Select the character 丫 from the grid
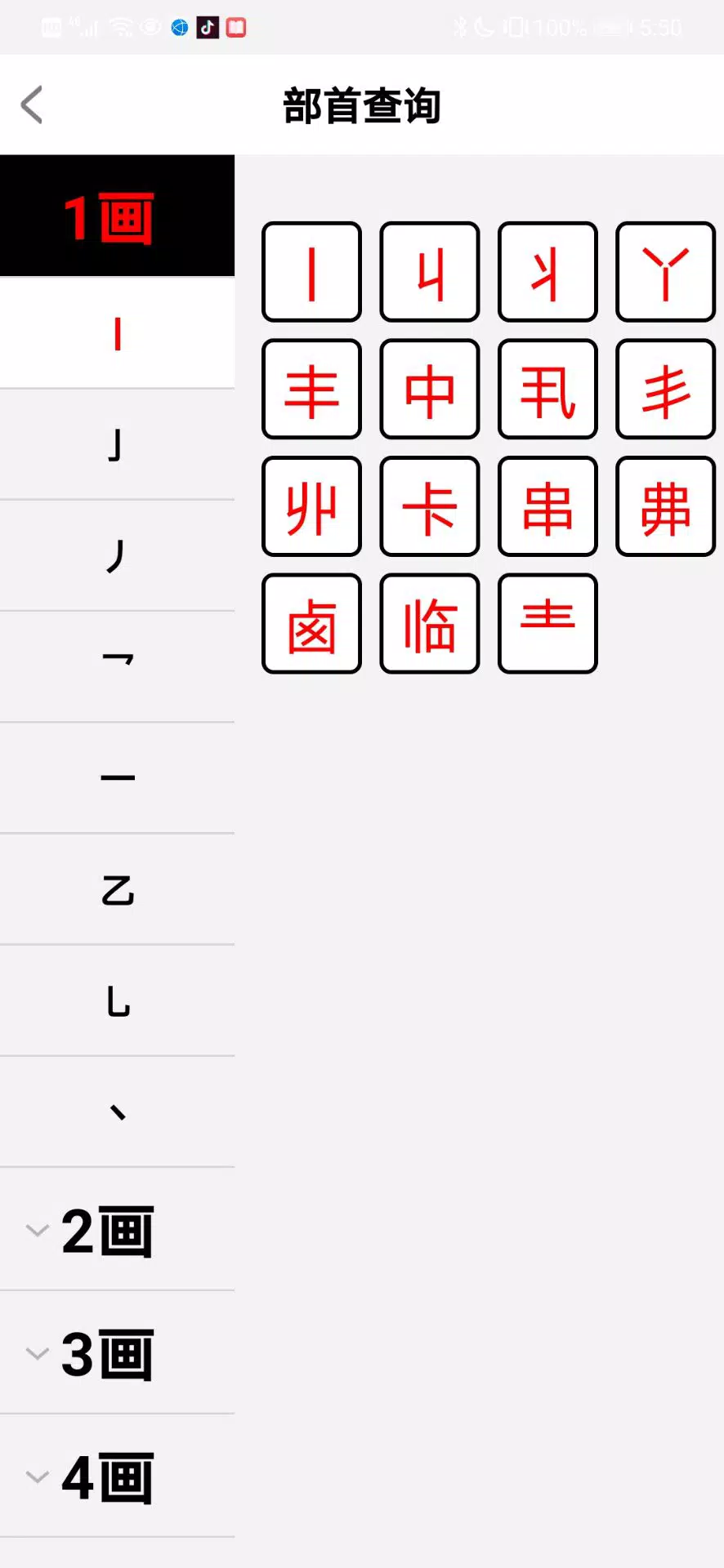This screenshot has height=1568, width=724. pyautogui.click(x=664, y=272)
